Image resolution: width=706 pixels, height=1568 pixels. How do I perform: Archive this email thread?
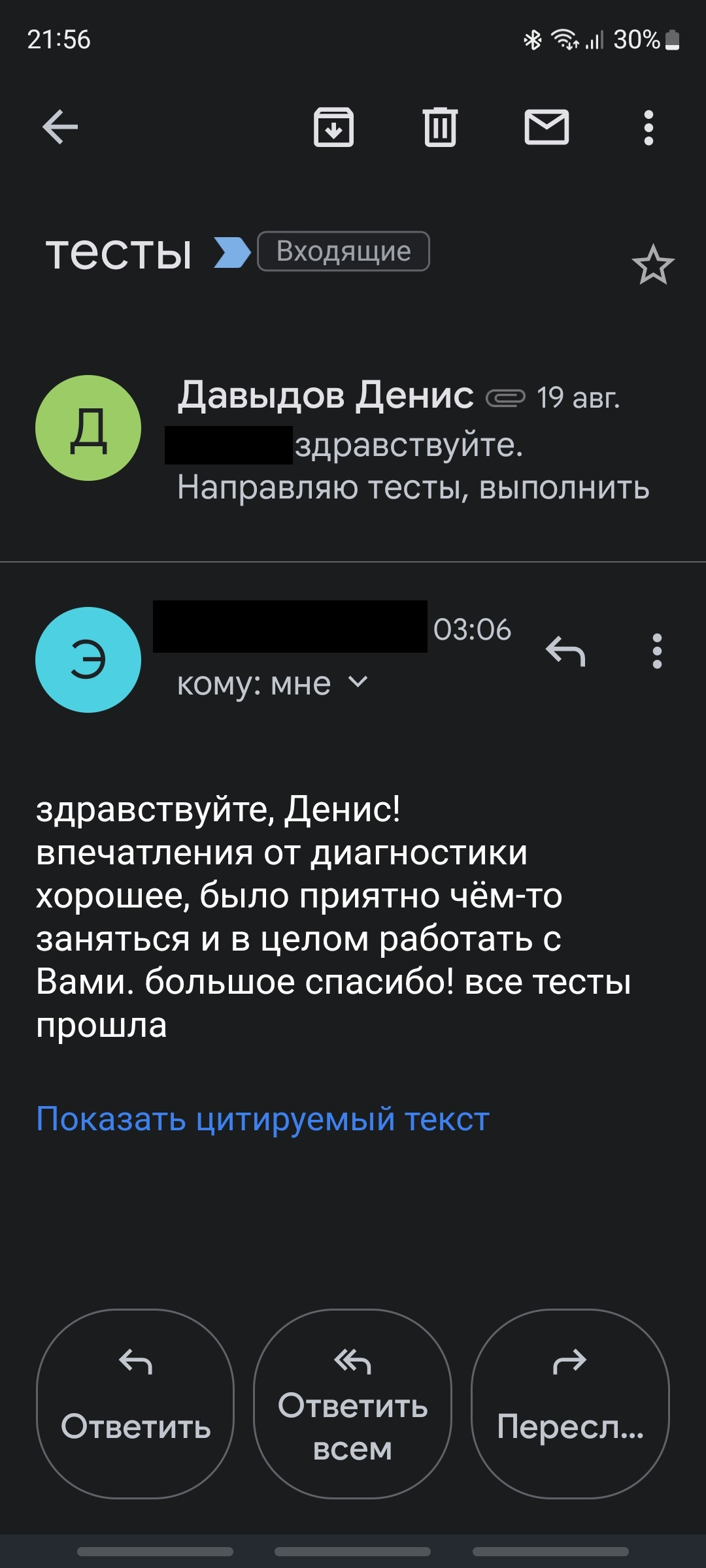point(333,127)
